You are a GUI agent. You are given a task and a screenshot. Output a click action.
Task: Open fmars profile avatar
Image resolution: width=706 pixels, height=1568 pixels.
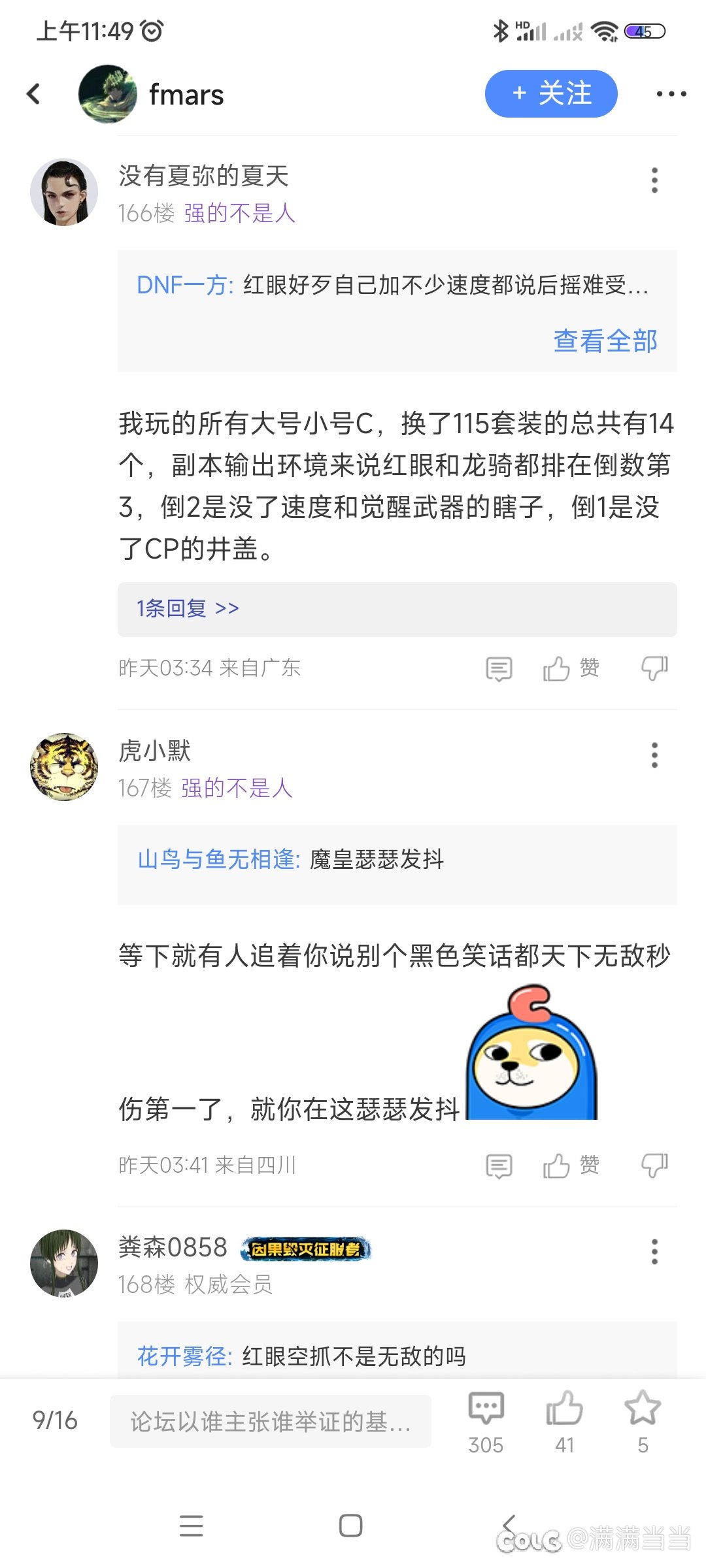tap(108, 94)
